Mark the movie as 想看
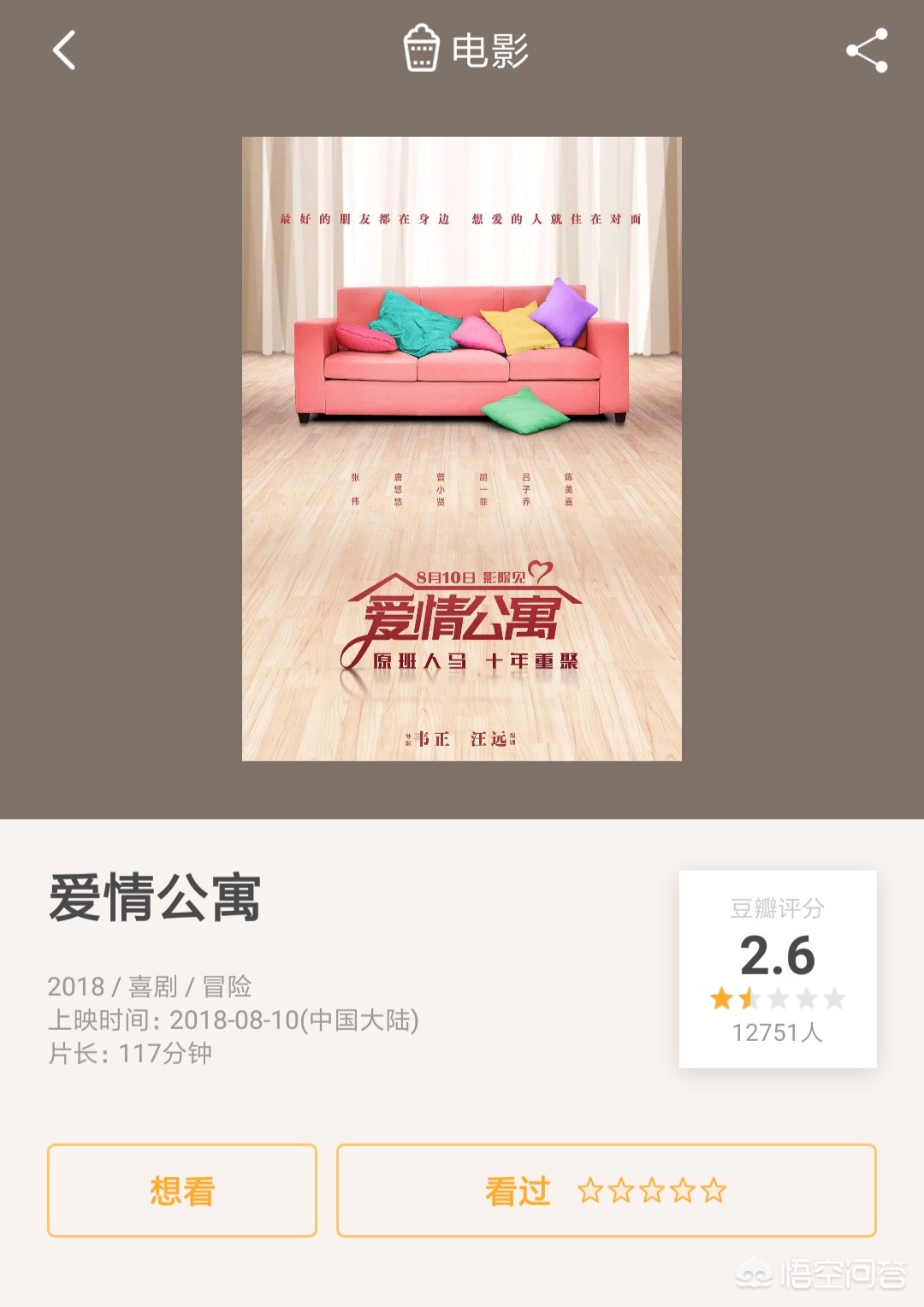The width and height of the screenshot is (924, 1307). (182, 1190)
